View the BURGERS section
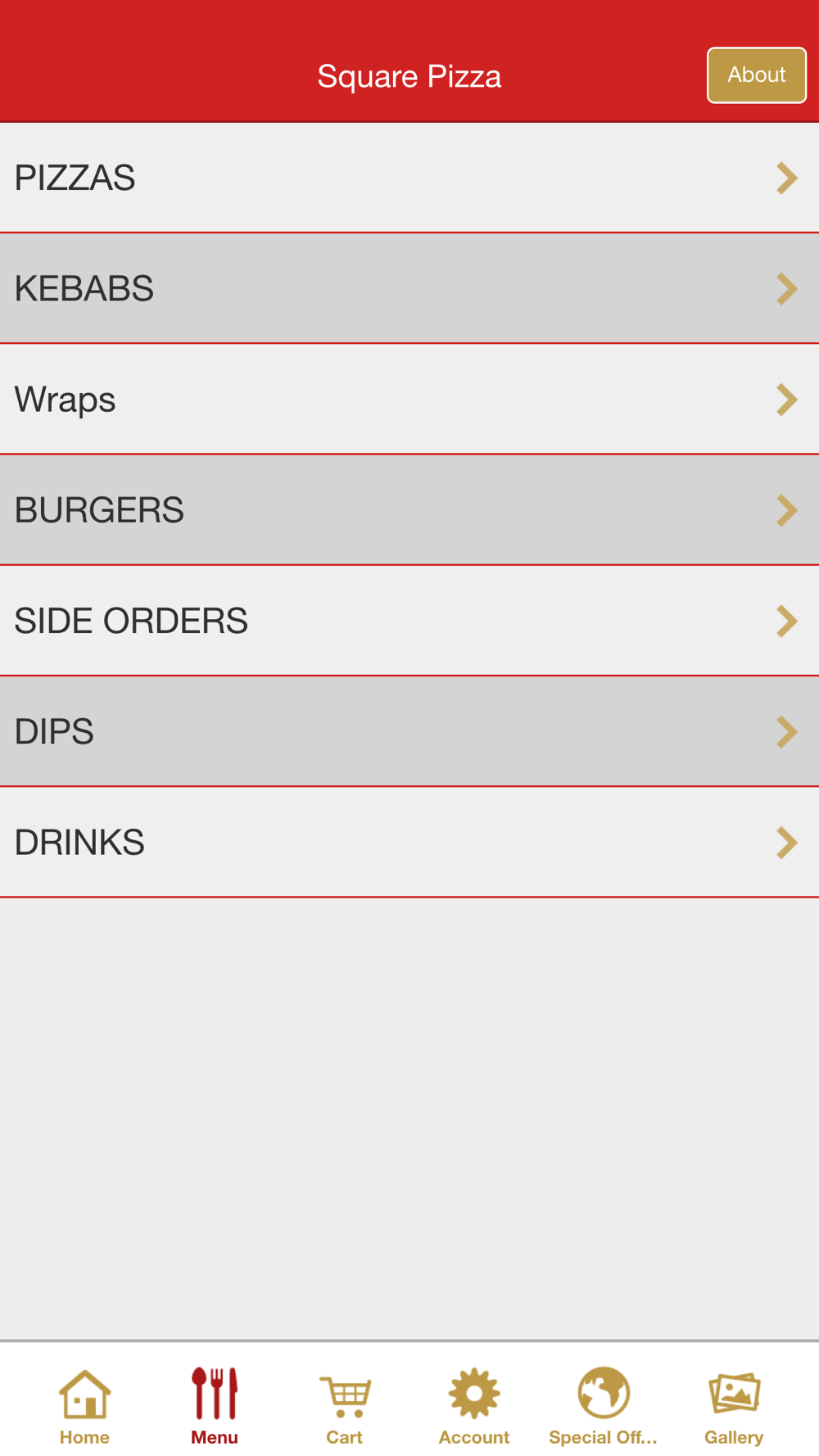Viewport: 819px width, 1456px height. pos(409,510)
